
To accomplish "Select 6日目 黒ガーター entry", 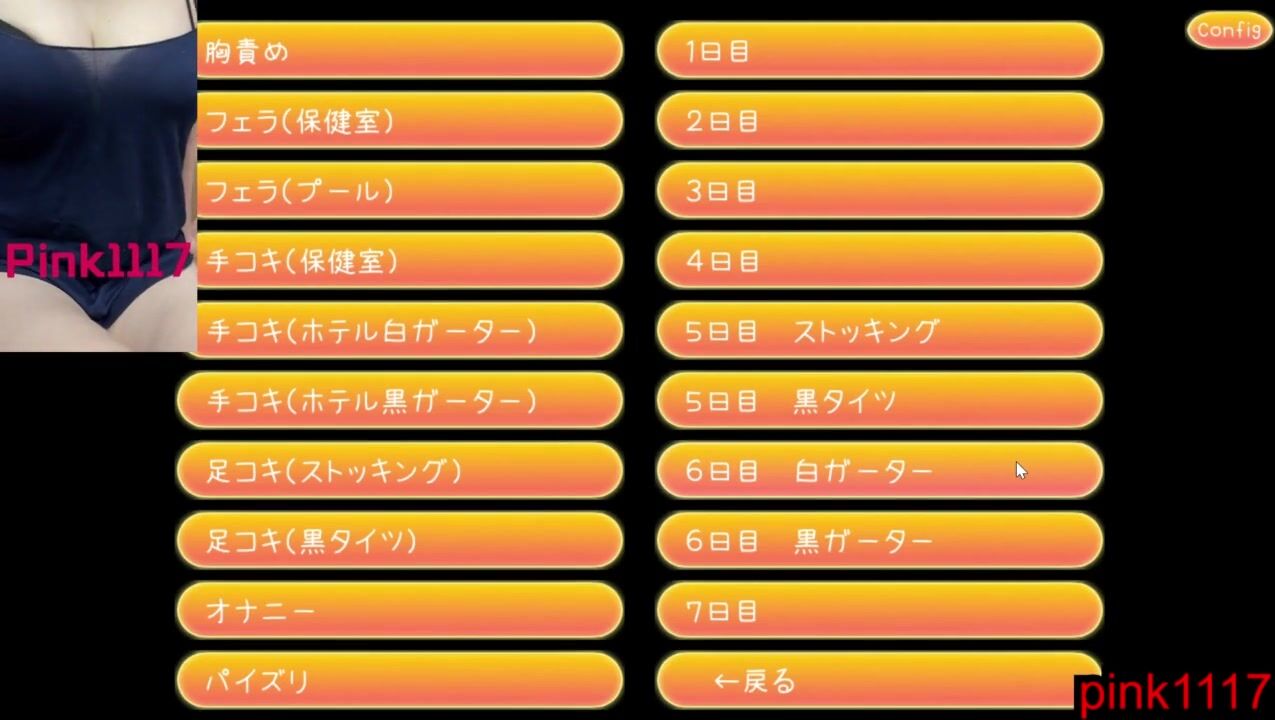I will click(x=879, y=541).
